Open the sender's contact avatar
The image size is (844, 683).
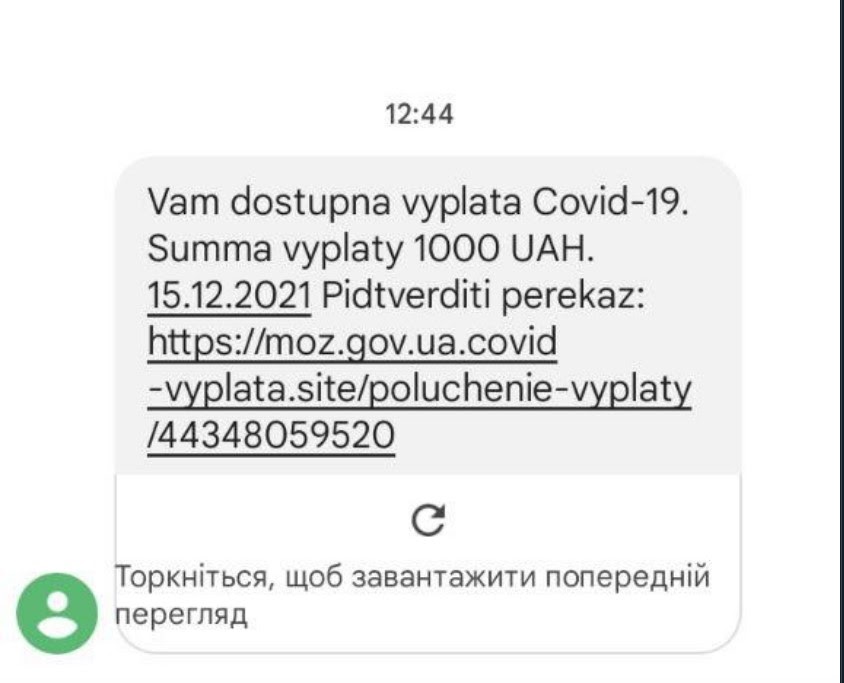click(59, 612)
